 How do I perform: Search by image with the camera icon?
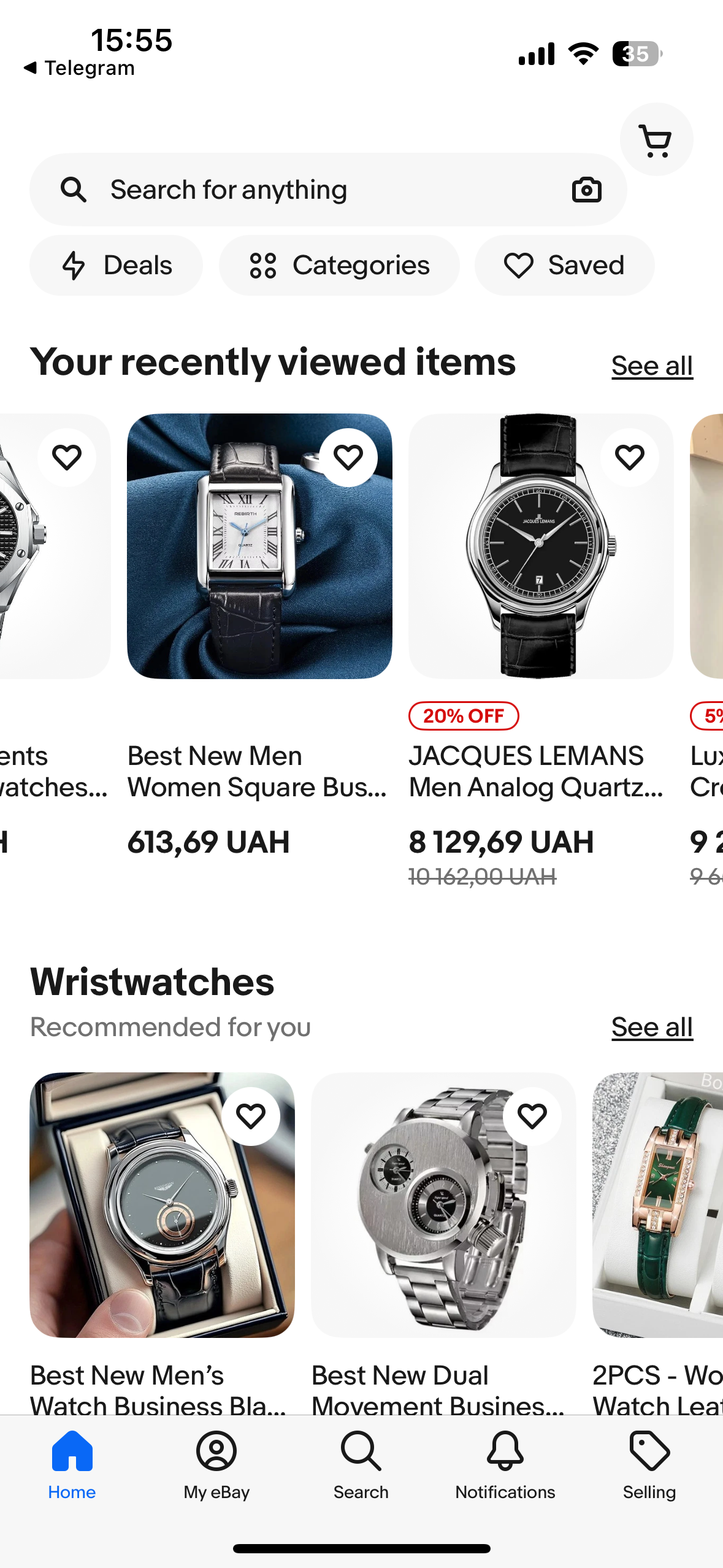point(586,190)
